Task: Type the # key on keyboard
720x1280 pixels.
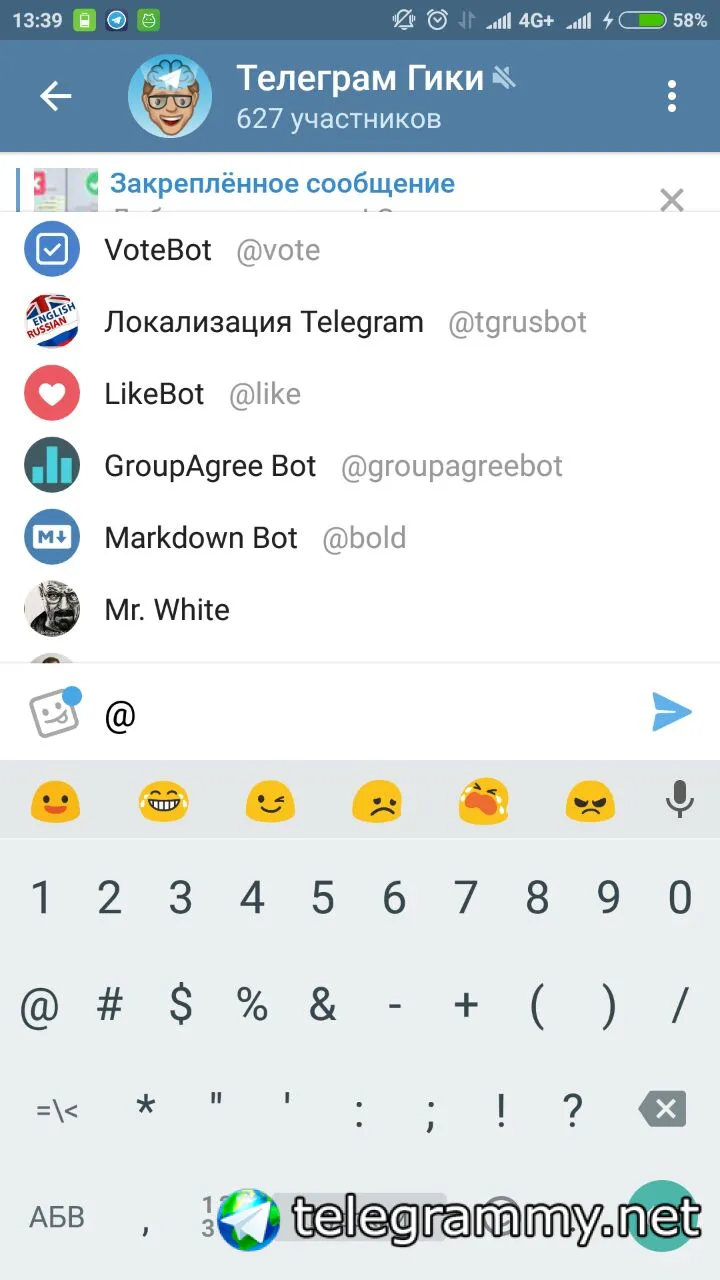Action: [109, 1005]
